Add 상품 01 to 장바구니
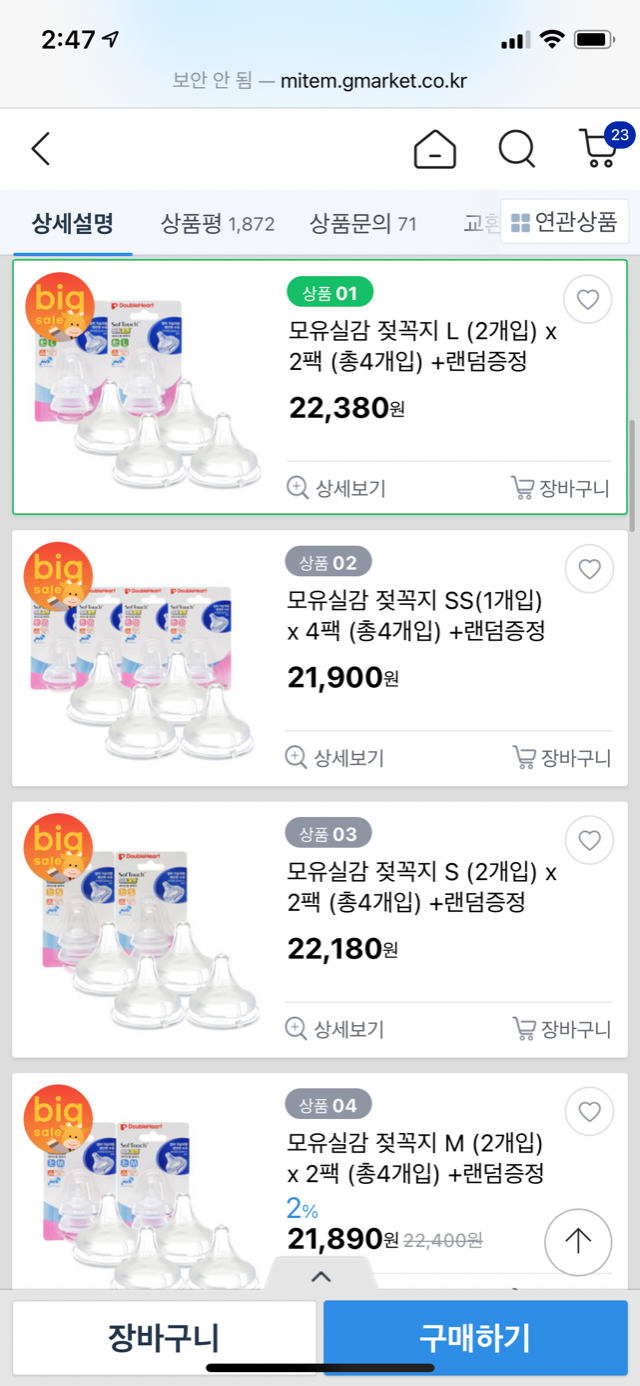 pyautogui.click(x=560, y=488)
